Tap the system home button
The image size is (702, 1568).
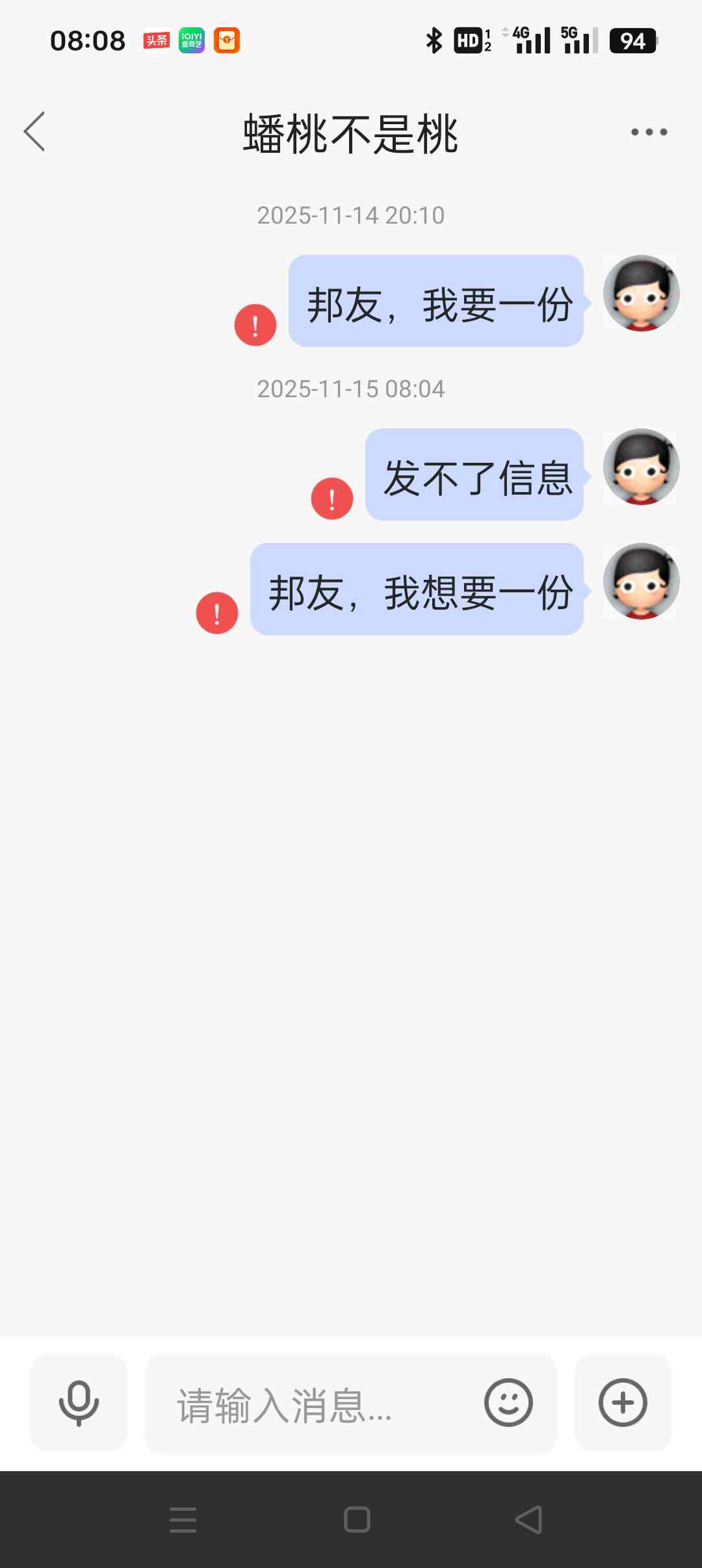pos(357,1520)
